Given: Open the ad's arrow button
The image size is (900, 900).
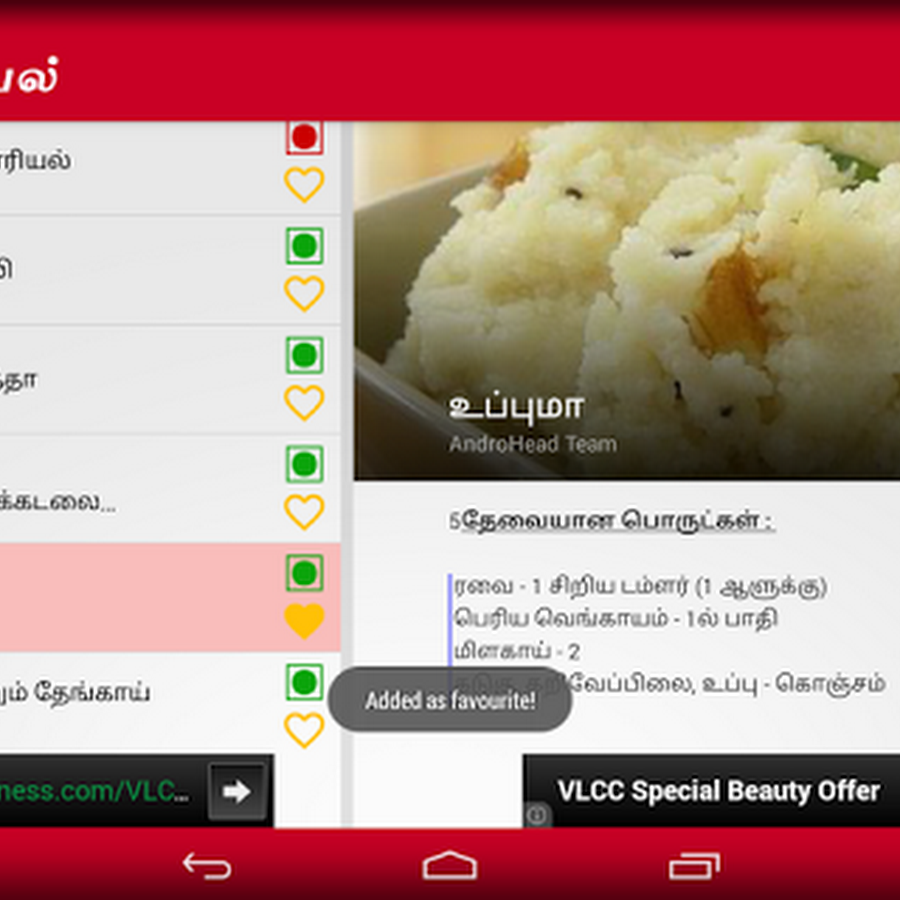Looking at the screenshot, I should tap(236, 792).
